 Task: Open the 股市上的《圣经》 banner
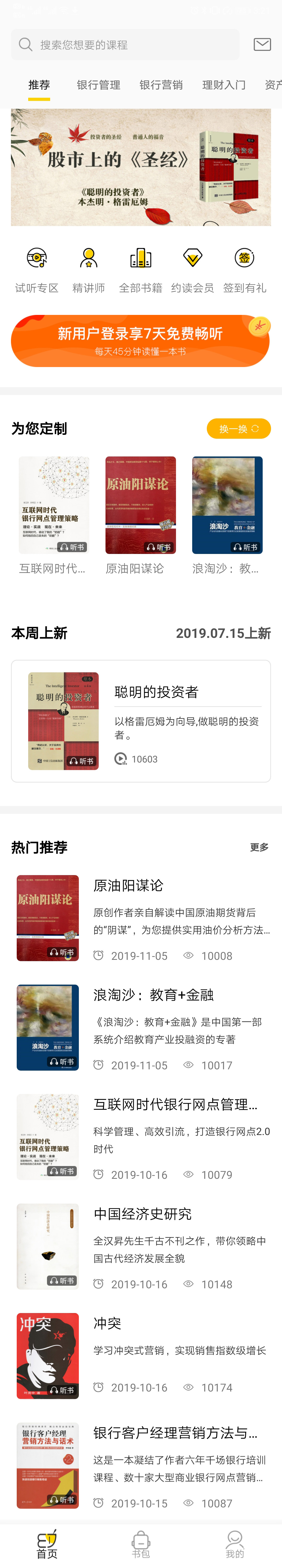(x=141, y=167)
